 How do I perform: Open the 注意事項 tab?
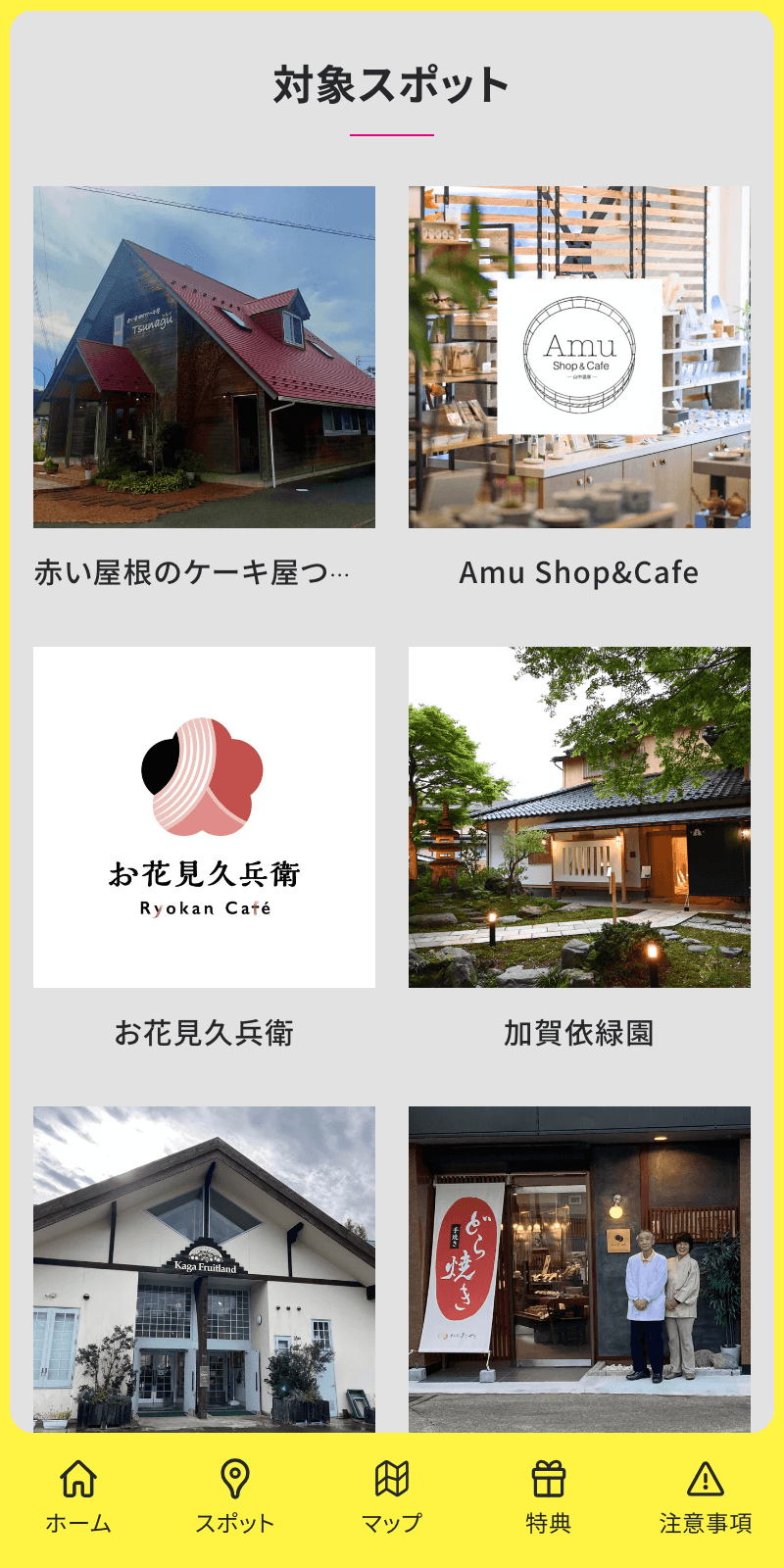[705, 1496]
